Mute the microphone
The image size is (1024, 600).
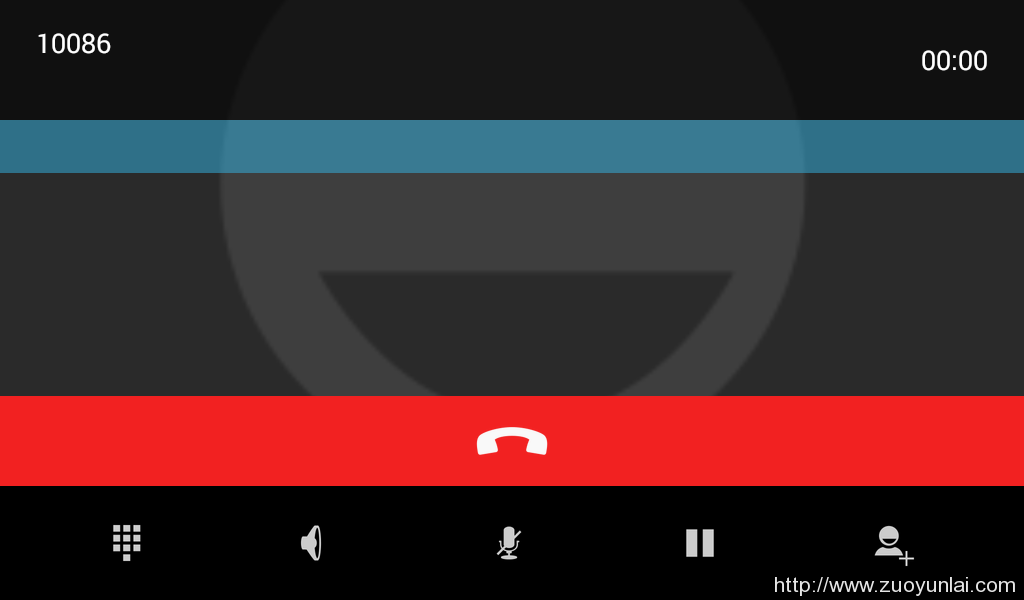[509, 542]
